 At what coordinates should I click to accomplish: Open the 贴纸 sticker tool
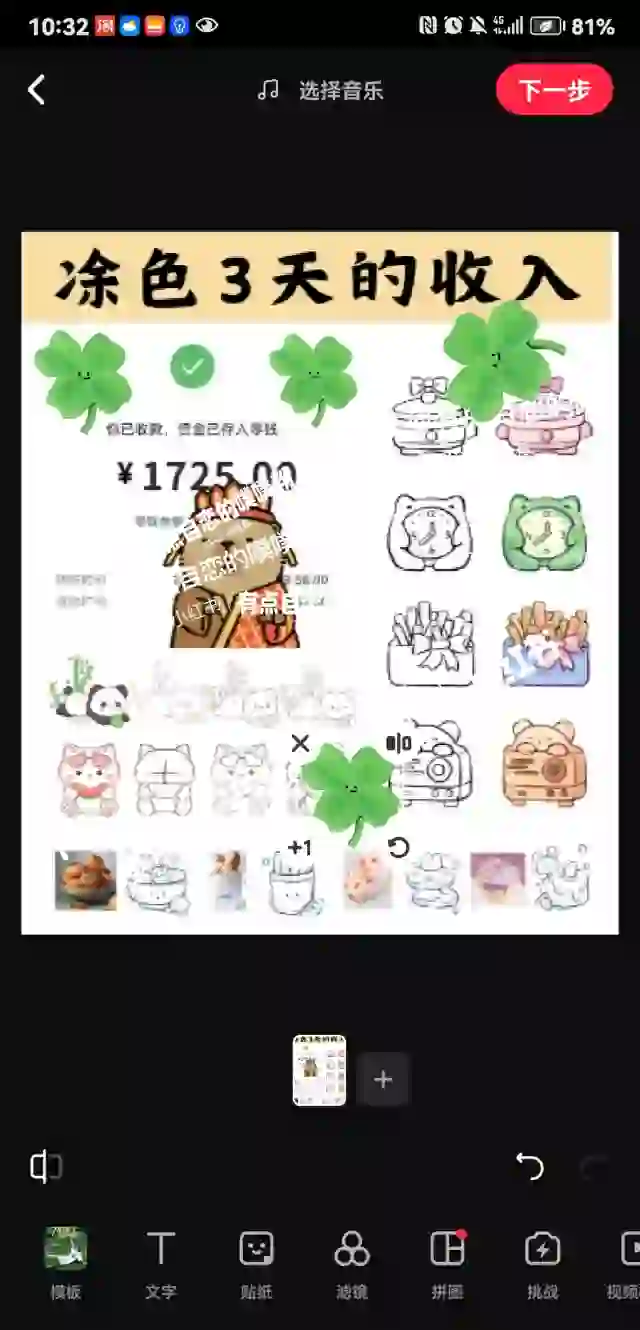[257, 1262]
